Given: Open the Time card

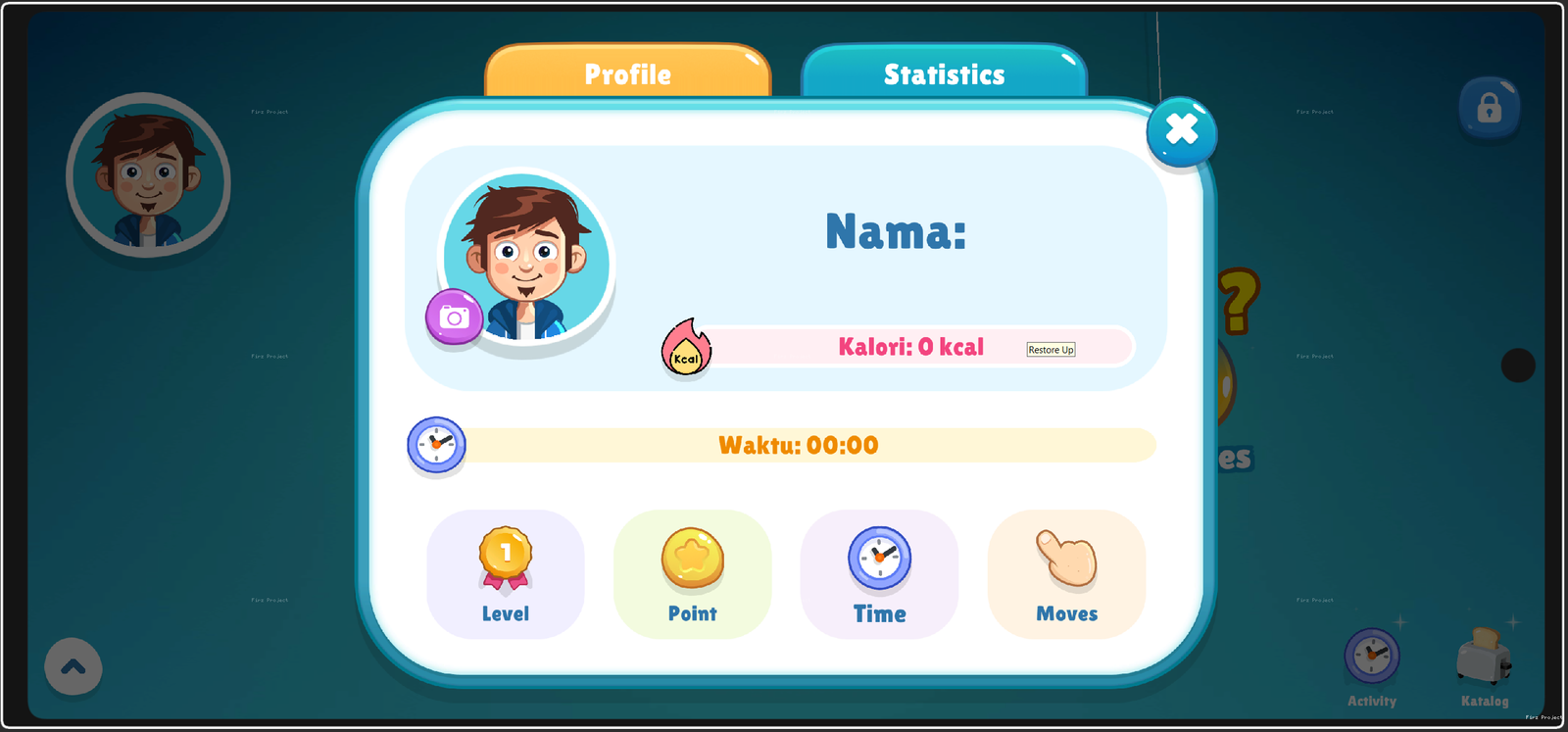Looking at the screenshot, I should point(879,574).
